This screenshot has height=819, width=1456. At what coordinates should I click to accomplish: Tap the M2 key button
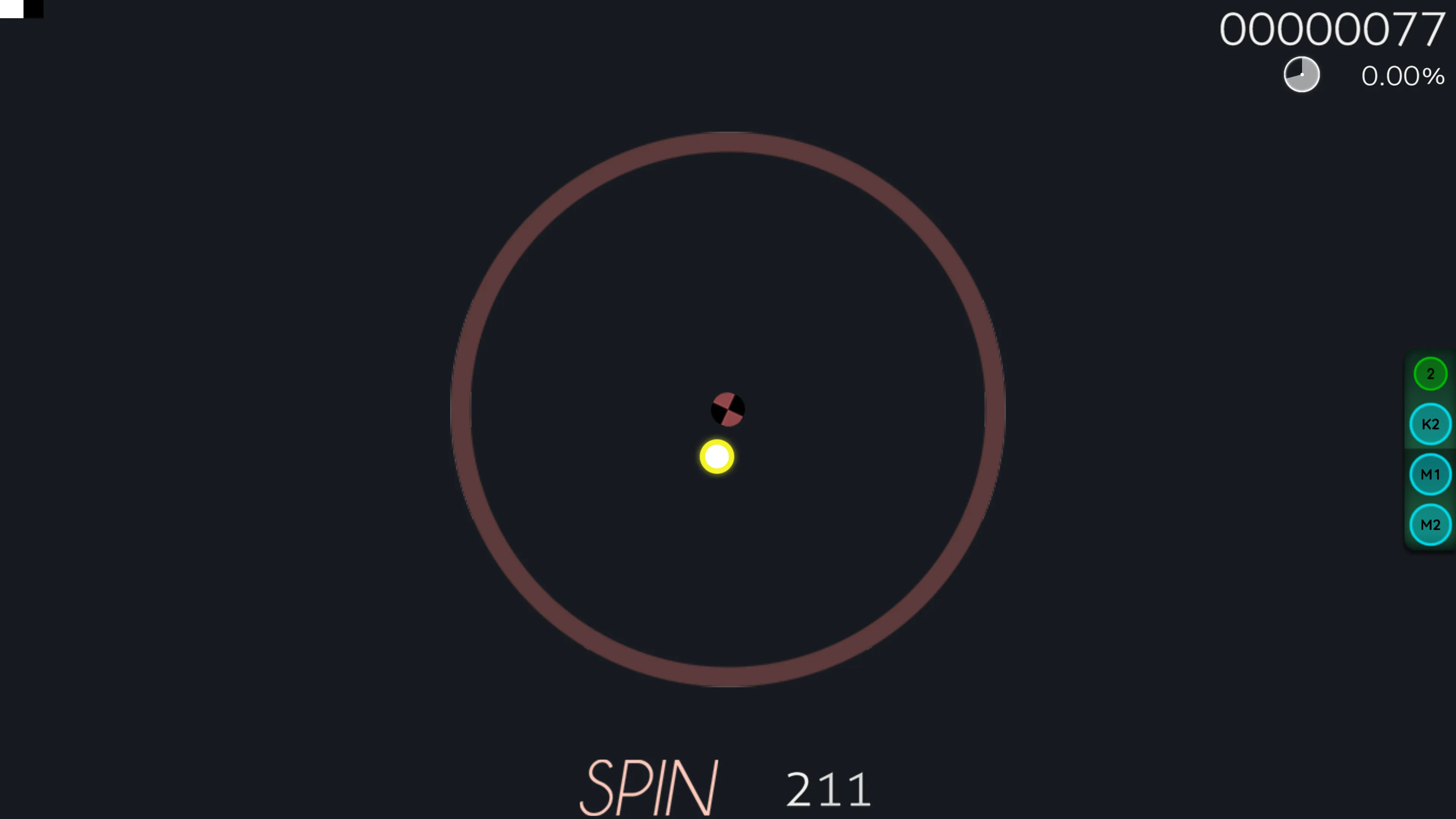pyautogui.click(x=1430, y=524)
